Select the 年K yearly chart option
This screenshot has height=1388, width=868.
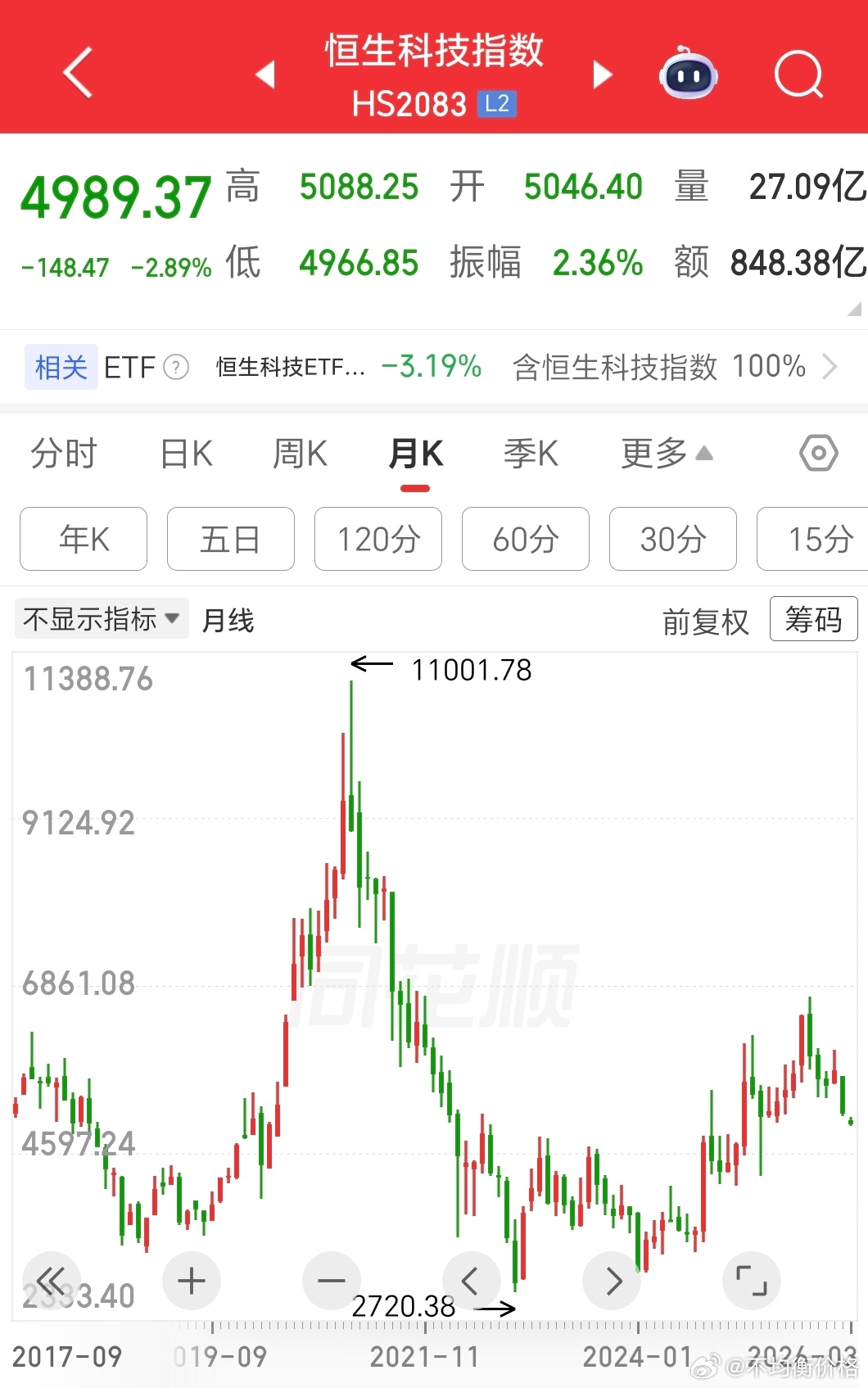point(83,539)
